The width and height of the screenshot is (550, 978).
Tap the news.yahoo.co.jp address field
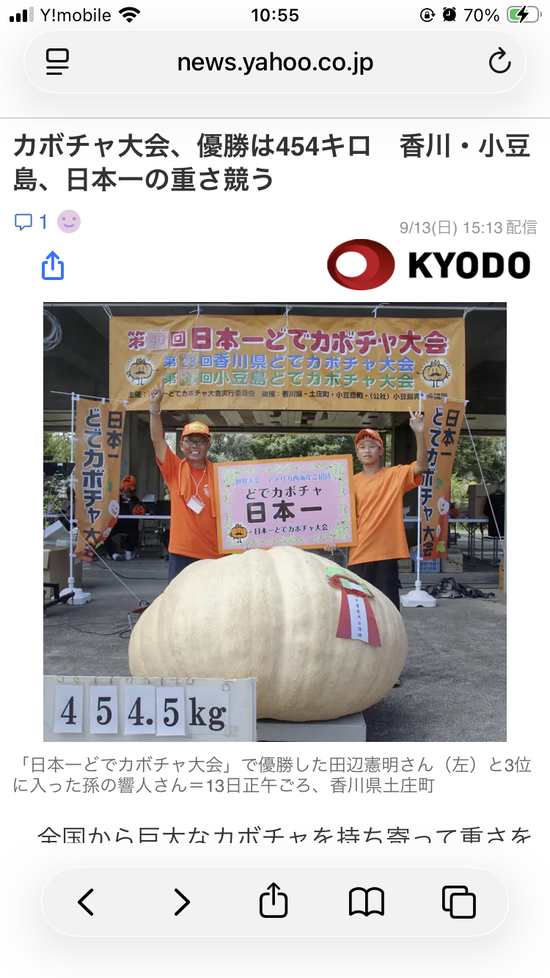275,62
